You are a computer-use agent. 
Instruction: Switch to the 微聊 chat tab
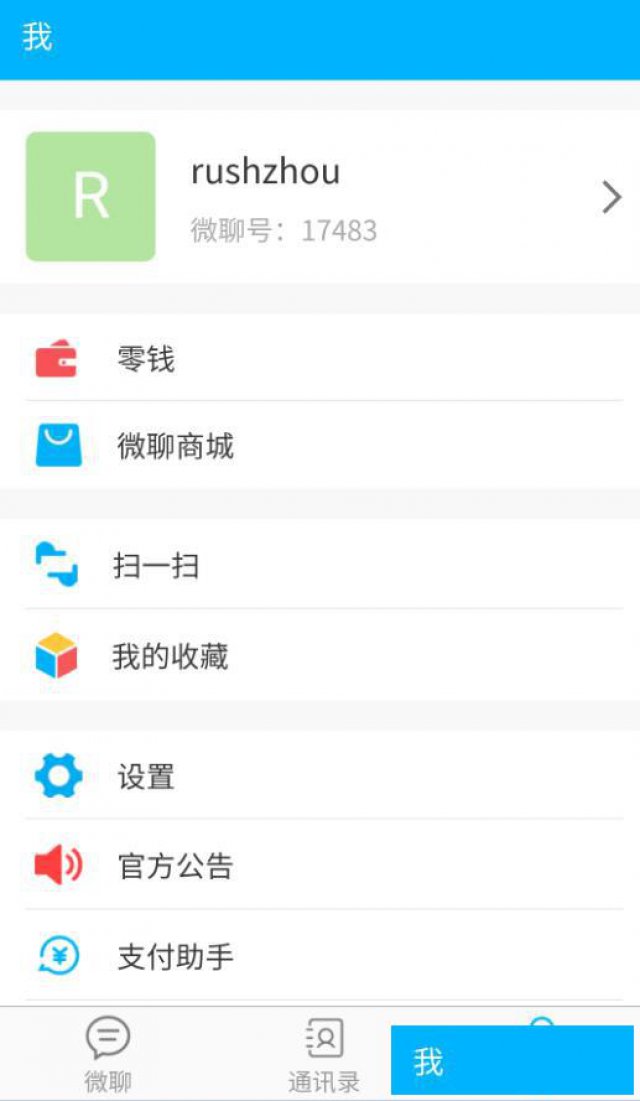[108, 1055]
